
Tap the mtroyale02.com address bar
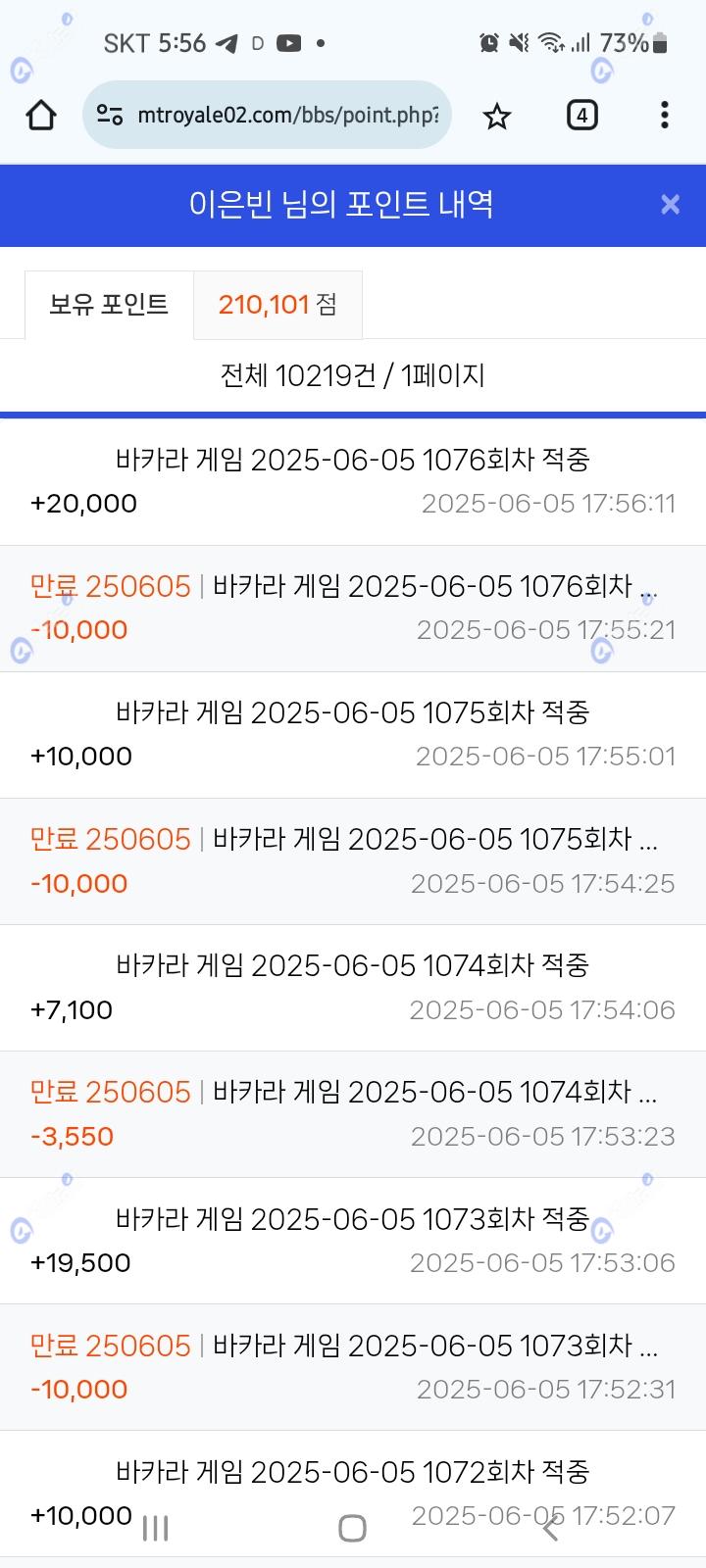267,116
